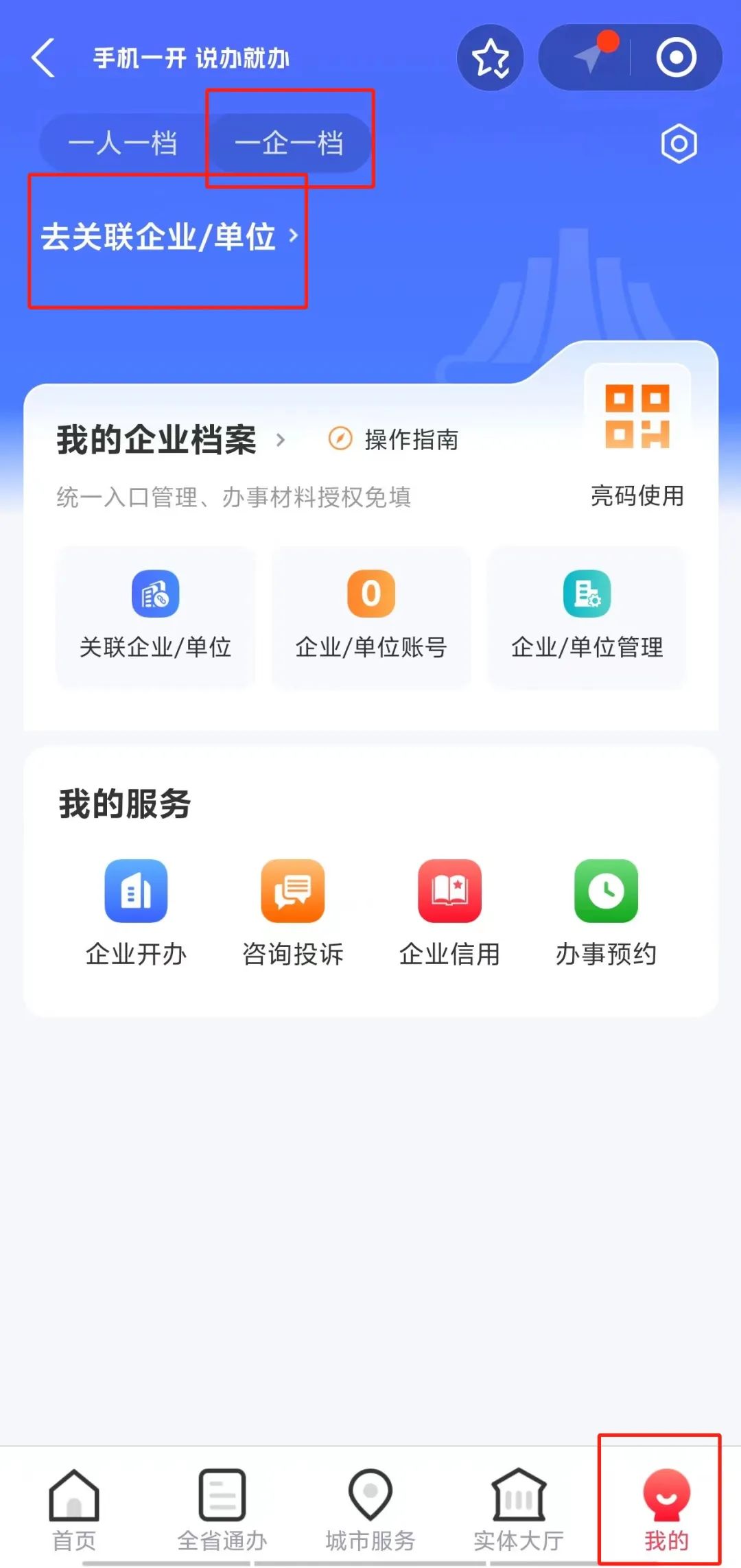Close the mini program via circle icon
The height and width of the screenshot is (1568, 741).
(x=677, y=58)
